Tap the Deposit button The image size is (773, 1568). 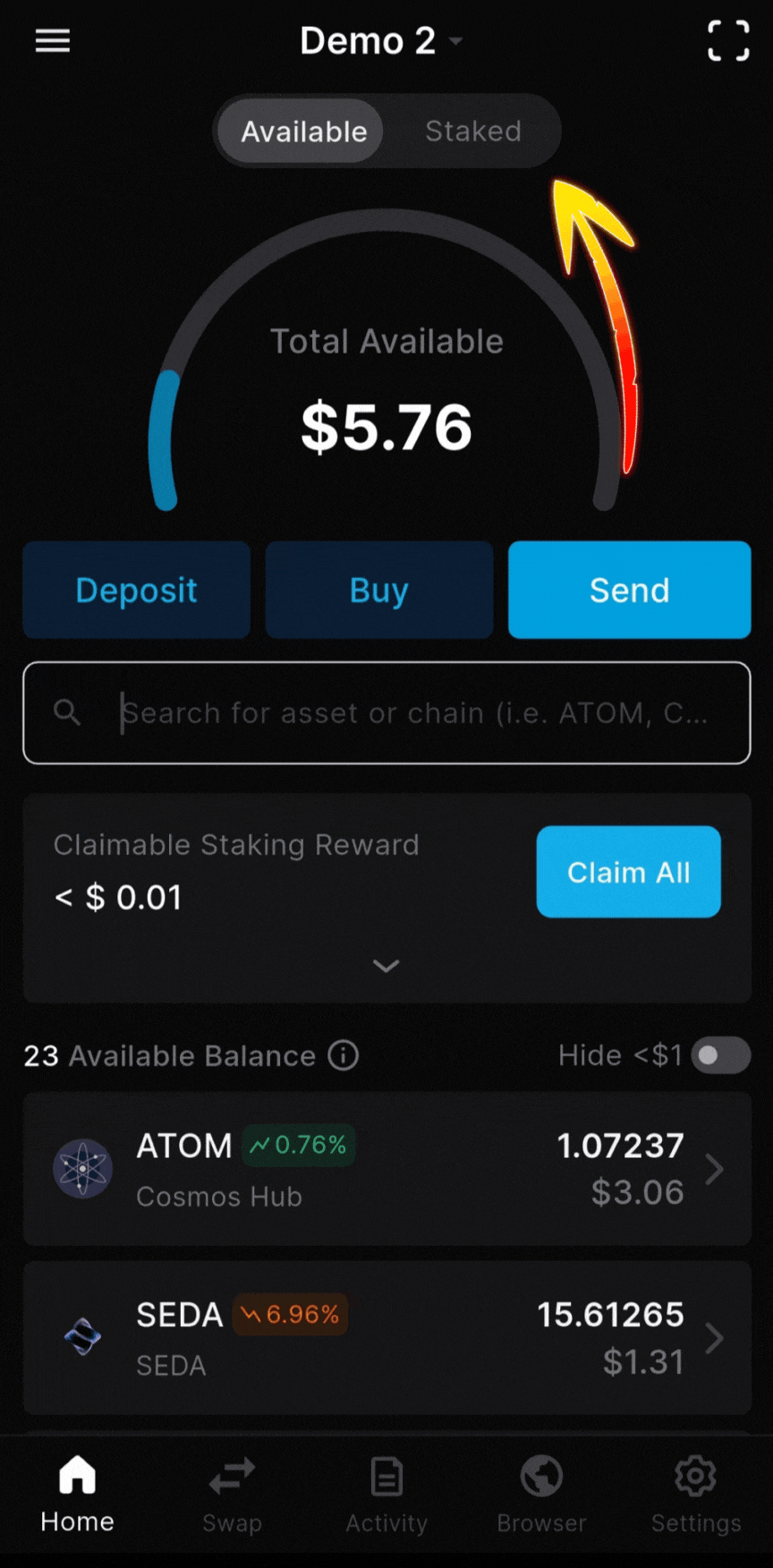click(136, 590)
